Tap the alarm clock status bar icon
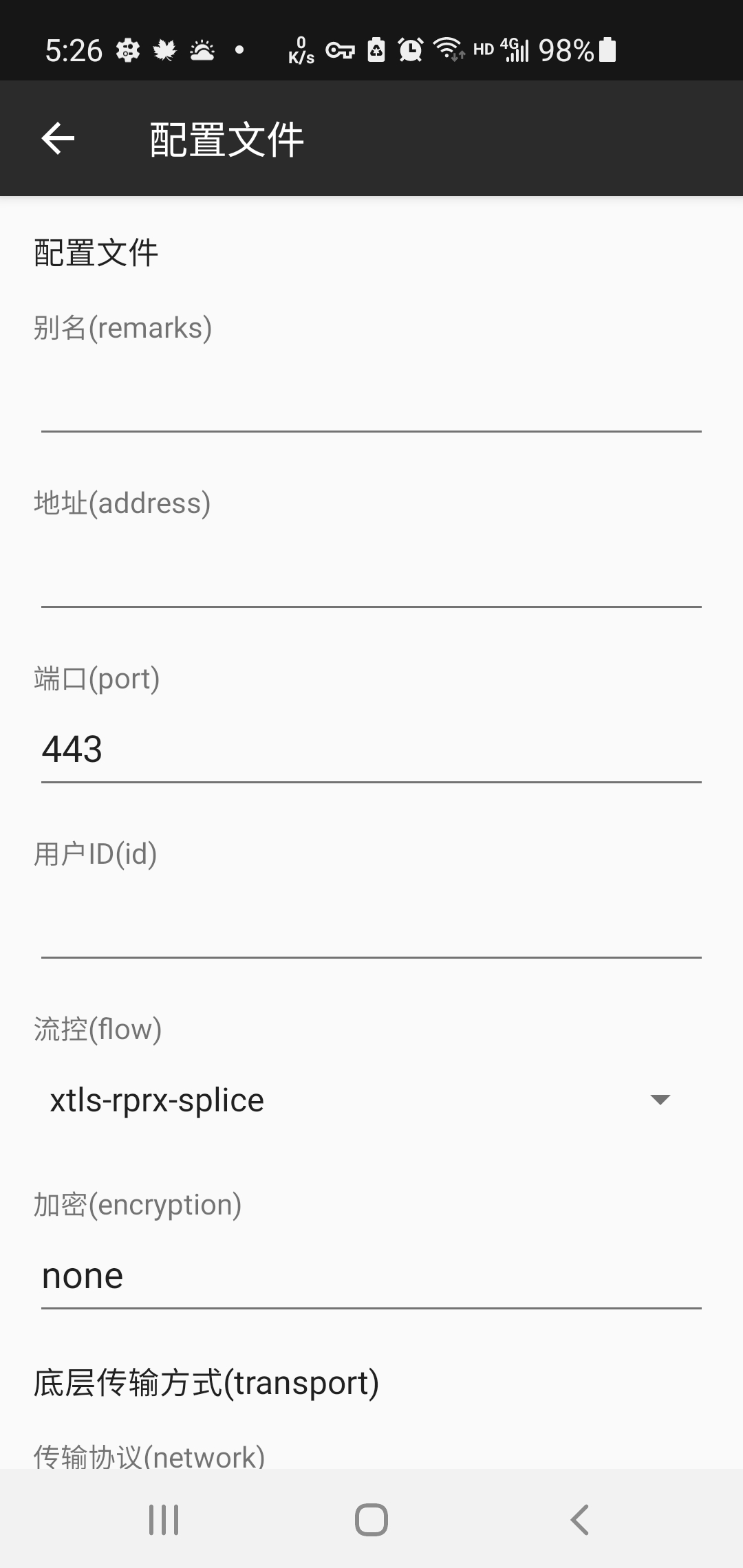 [410, 50]
